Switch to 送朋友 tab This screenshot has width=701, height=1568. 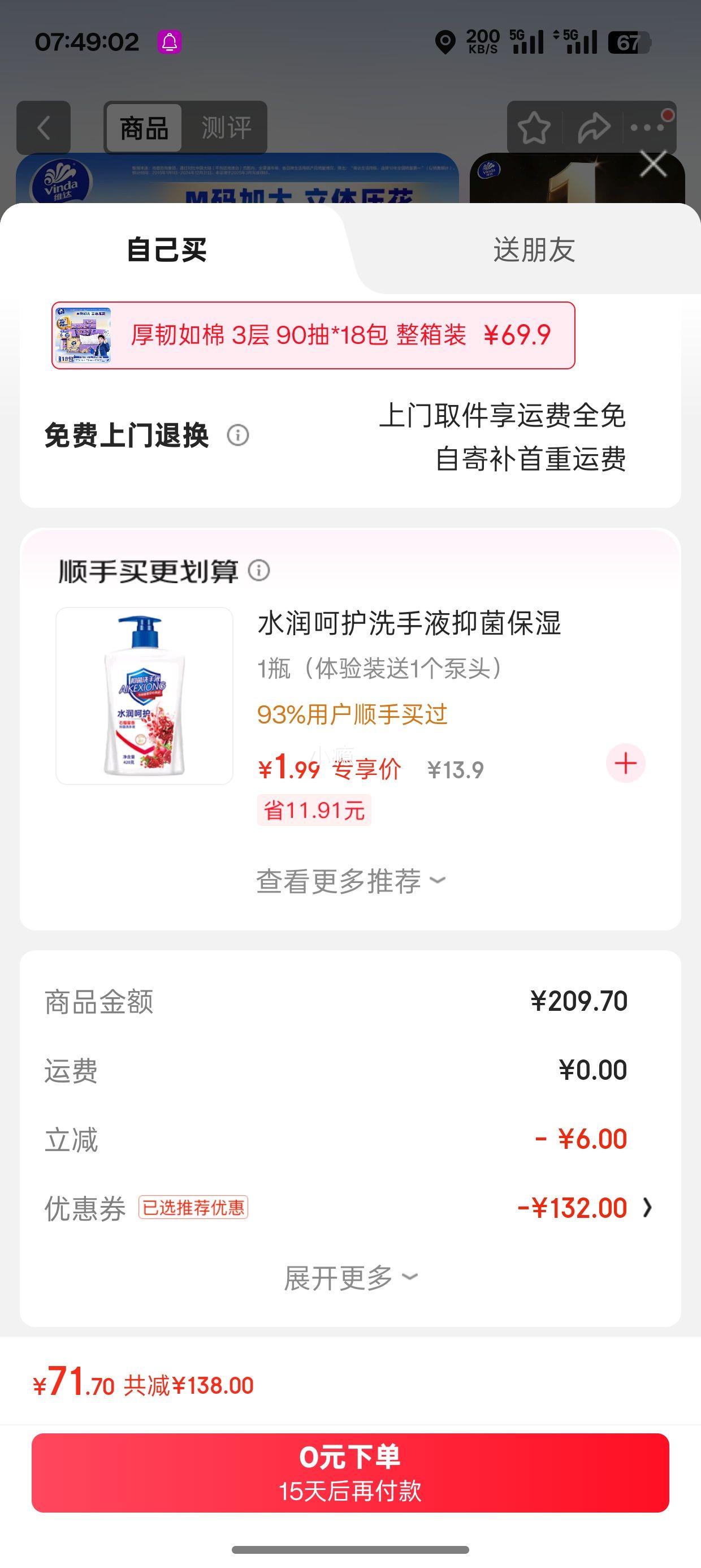point(534,250)
